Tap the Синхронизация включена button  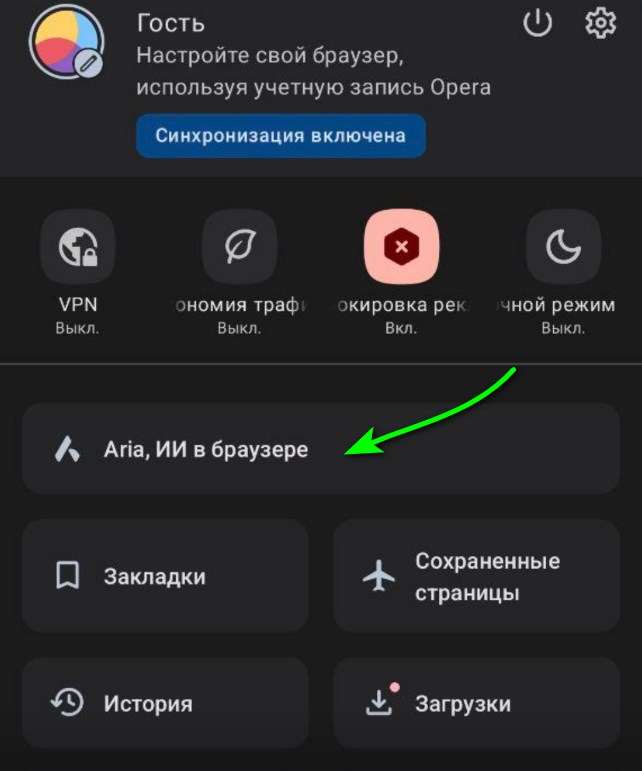click(281, 135)
